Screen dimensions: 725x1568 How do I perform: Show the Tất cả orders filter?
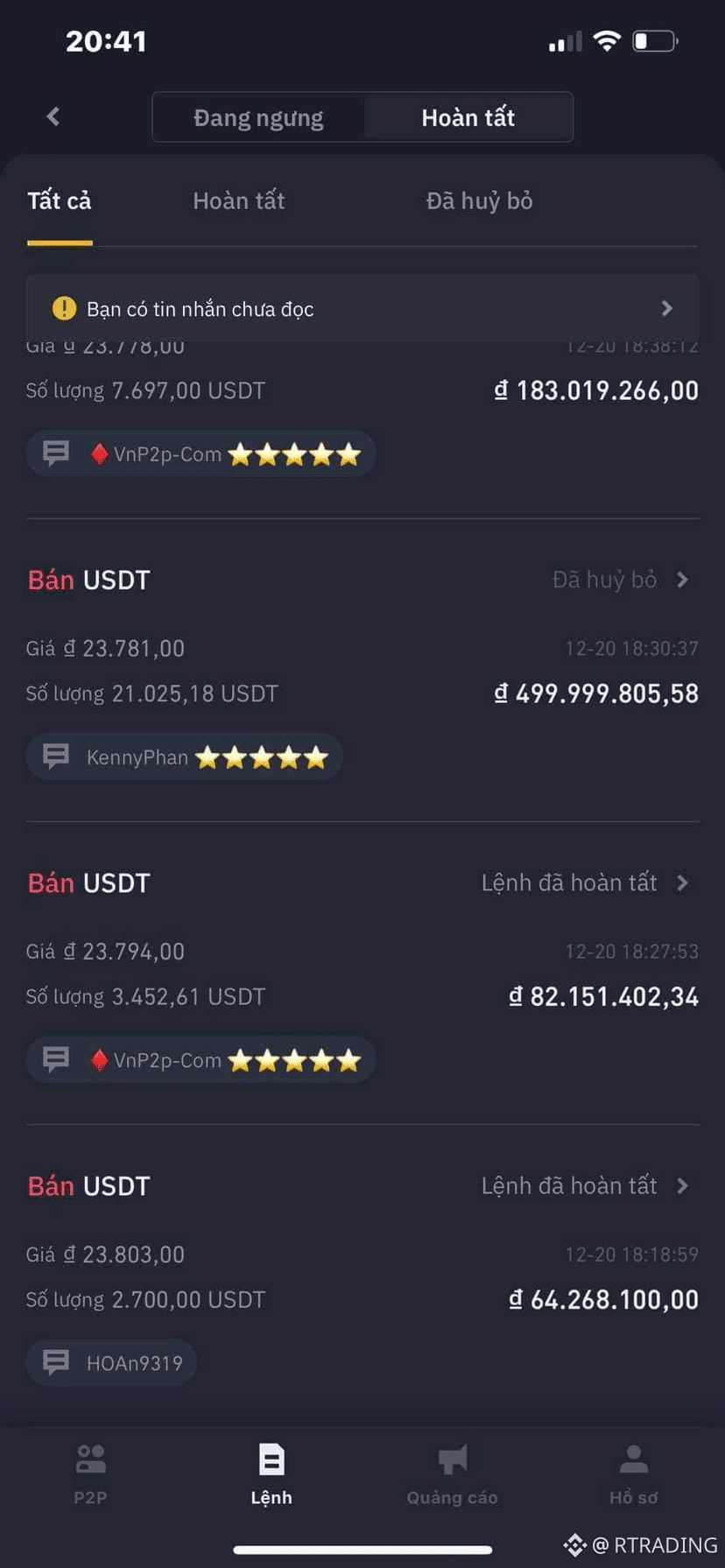click(60, 201)
